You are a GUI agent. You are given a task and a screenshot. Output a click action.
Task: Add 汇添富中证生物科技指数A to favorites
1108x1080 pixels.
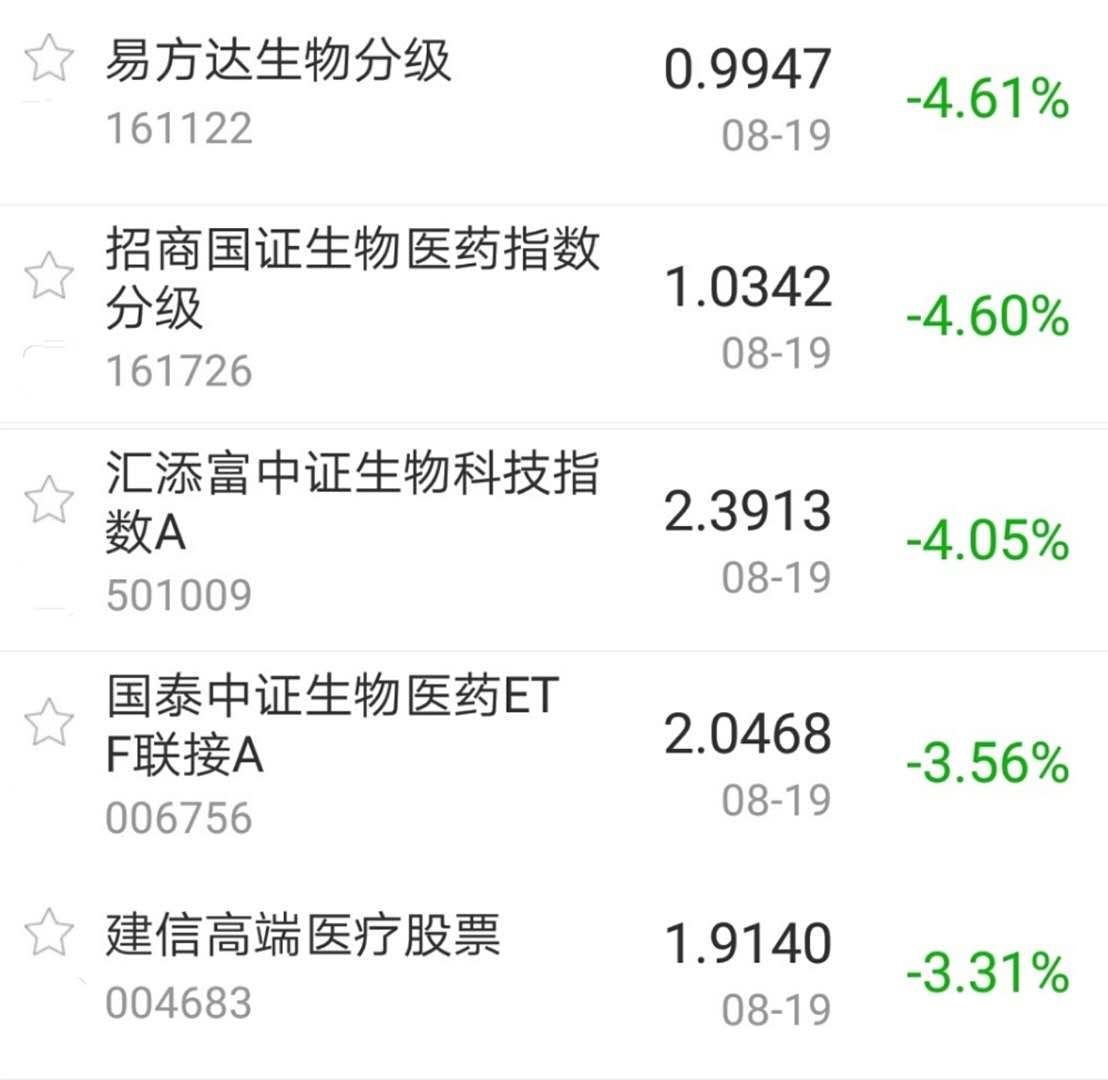tap(49, 499)
